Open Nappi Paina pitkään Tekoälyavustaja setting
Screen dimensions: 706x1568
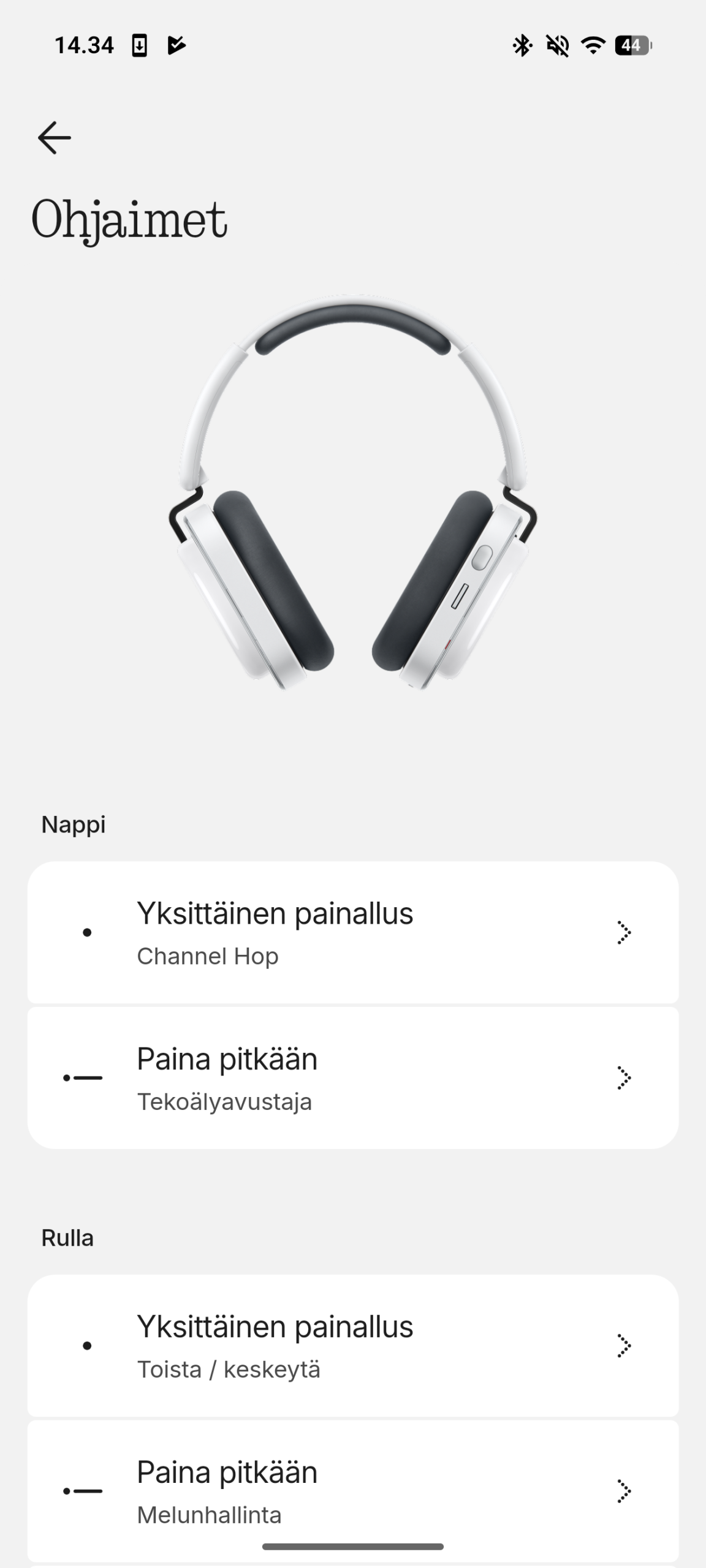tap(353, 1078)
